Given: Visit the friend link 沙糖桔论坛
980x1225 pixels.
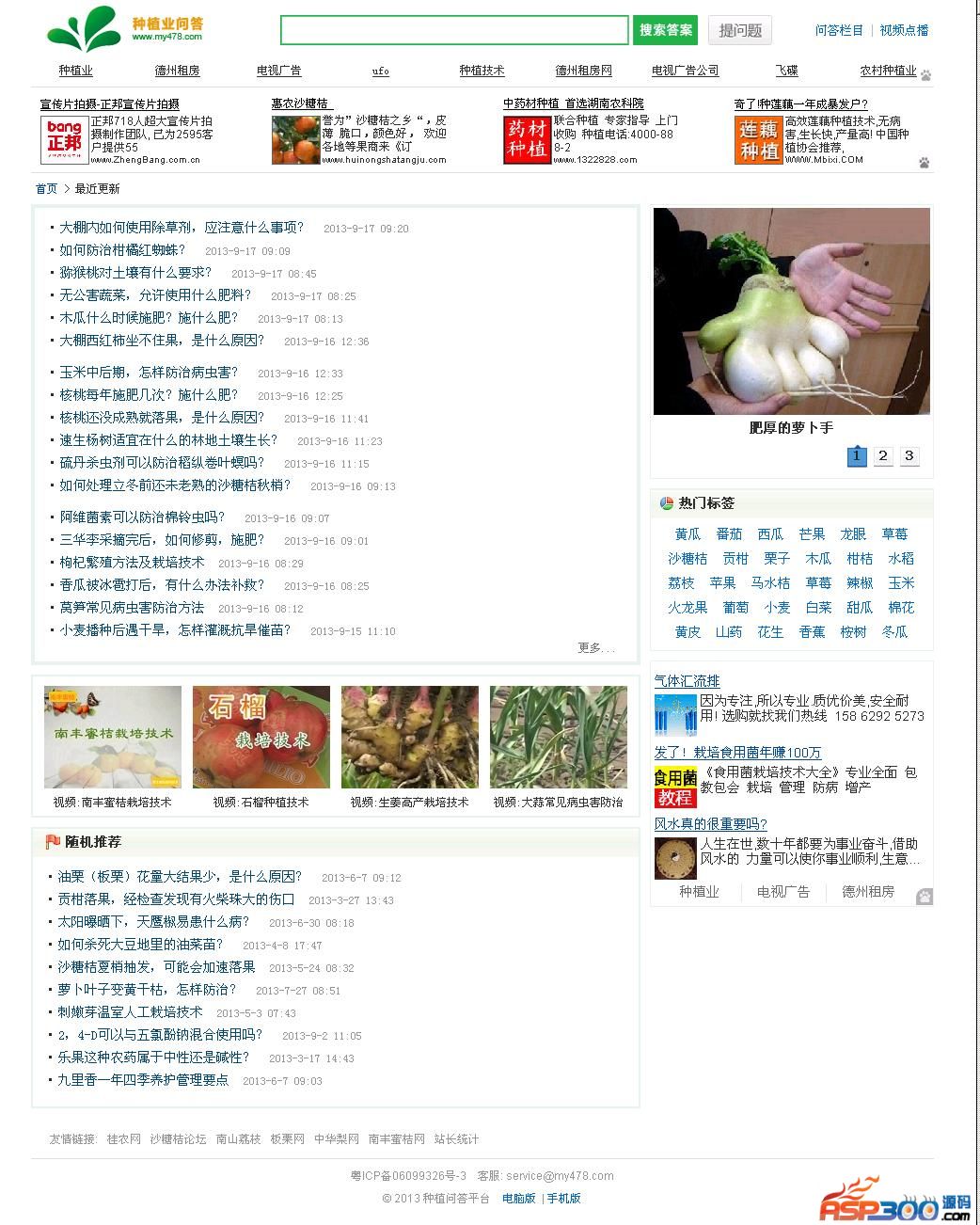Looking at the screenshot, I should [x=178, y=1138].
